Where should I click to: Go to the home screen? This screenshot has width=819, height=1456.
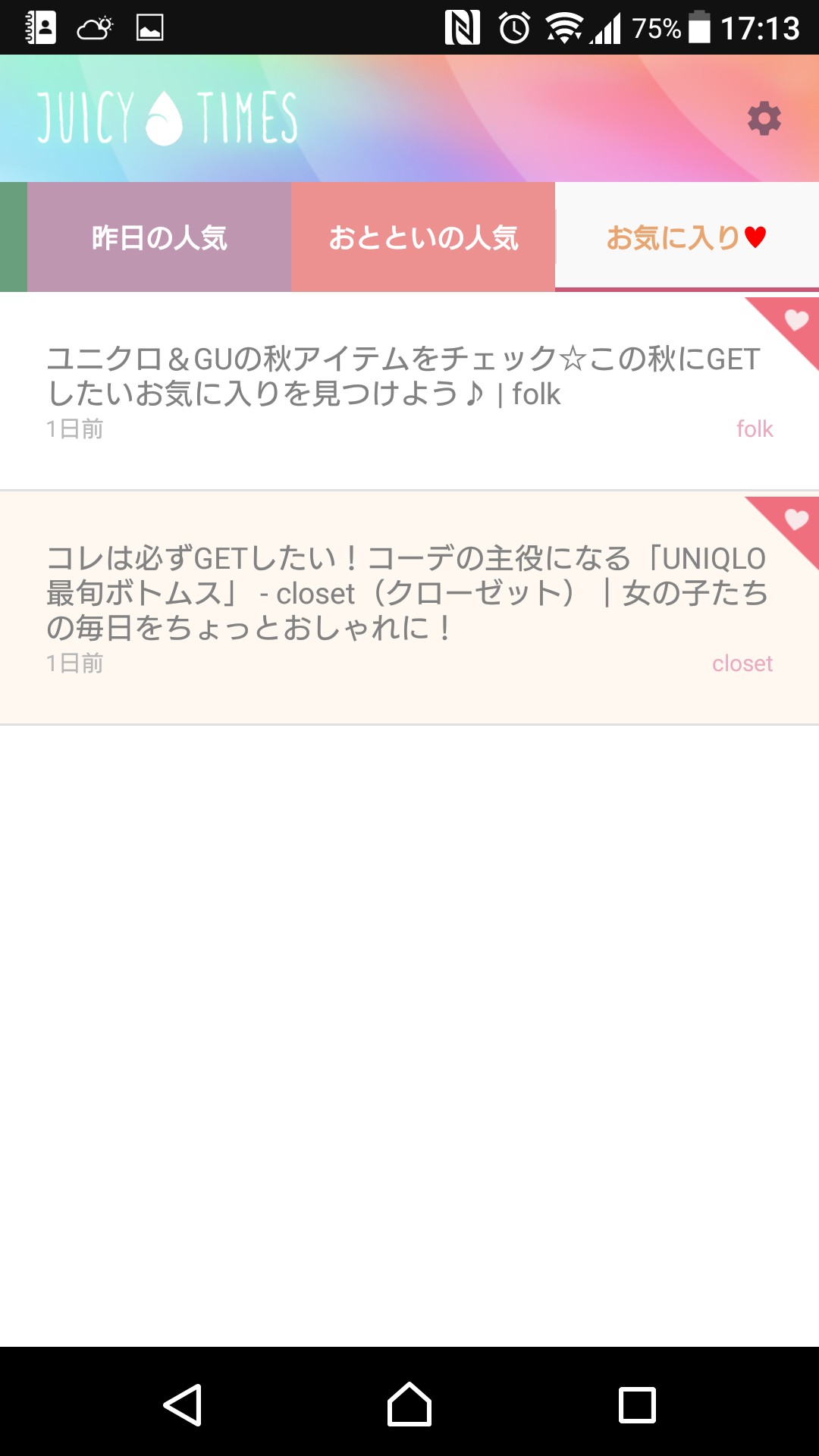coord(409,1404)
